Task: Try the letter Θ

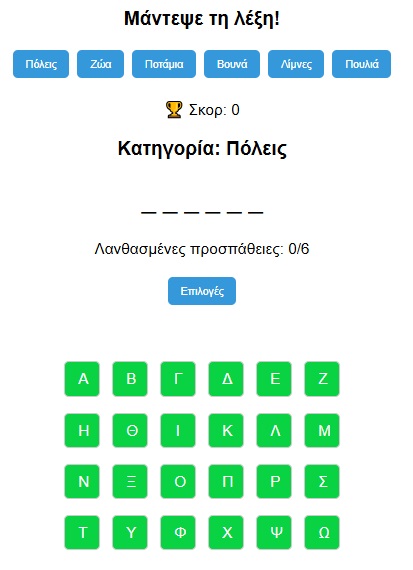Action: pyautogui.click(x=130, y=430)
